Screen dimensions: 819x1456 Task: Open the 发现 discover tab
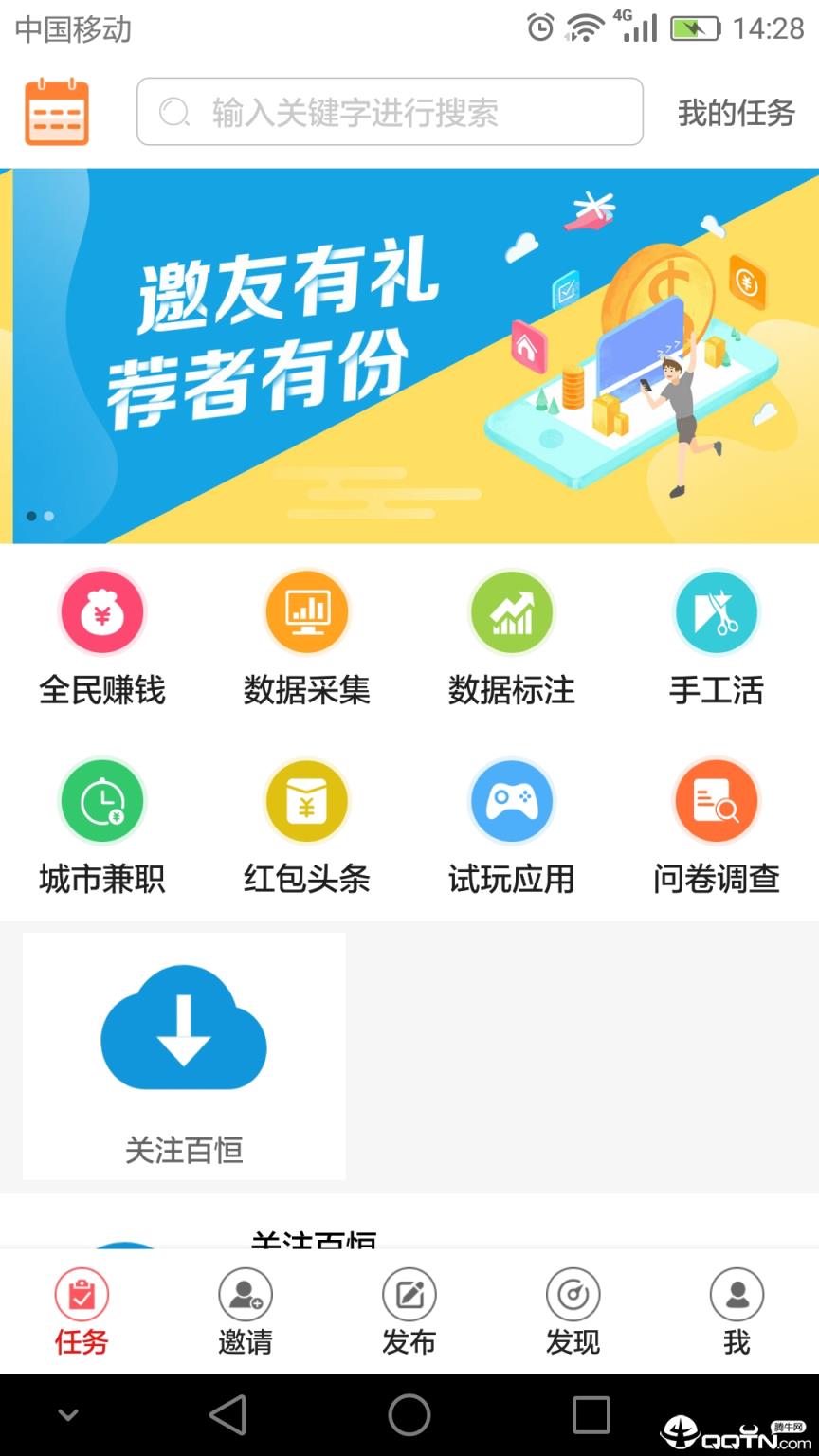573,1311
